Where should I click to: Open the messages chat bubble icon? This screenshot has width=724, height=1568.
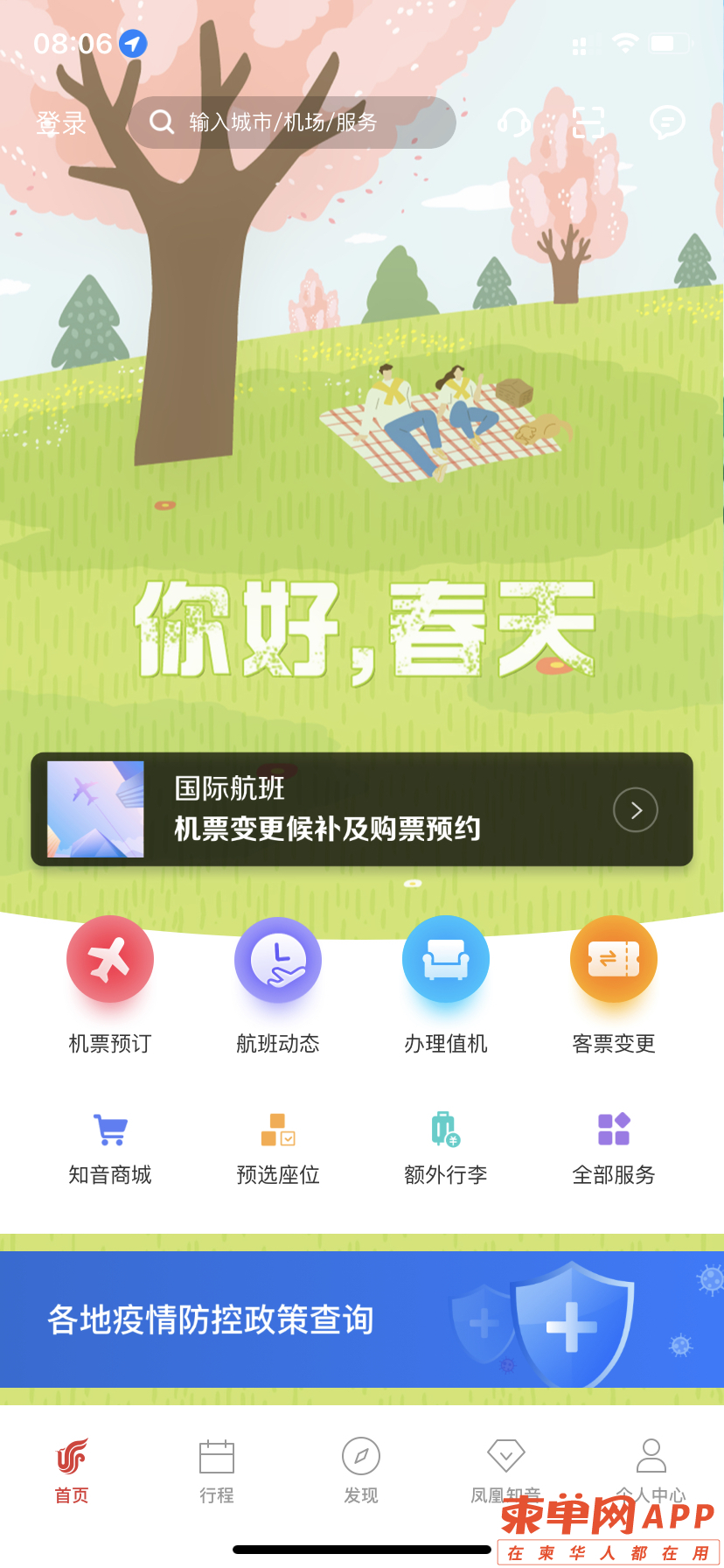tap(667, 122)
